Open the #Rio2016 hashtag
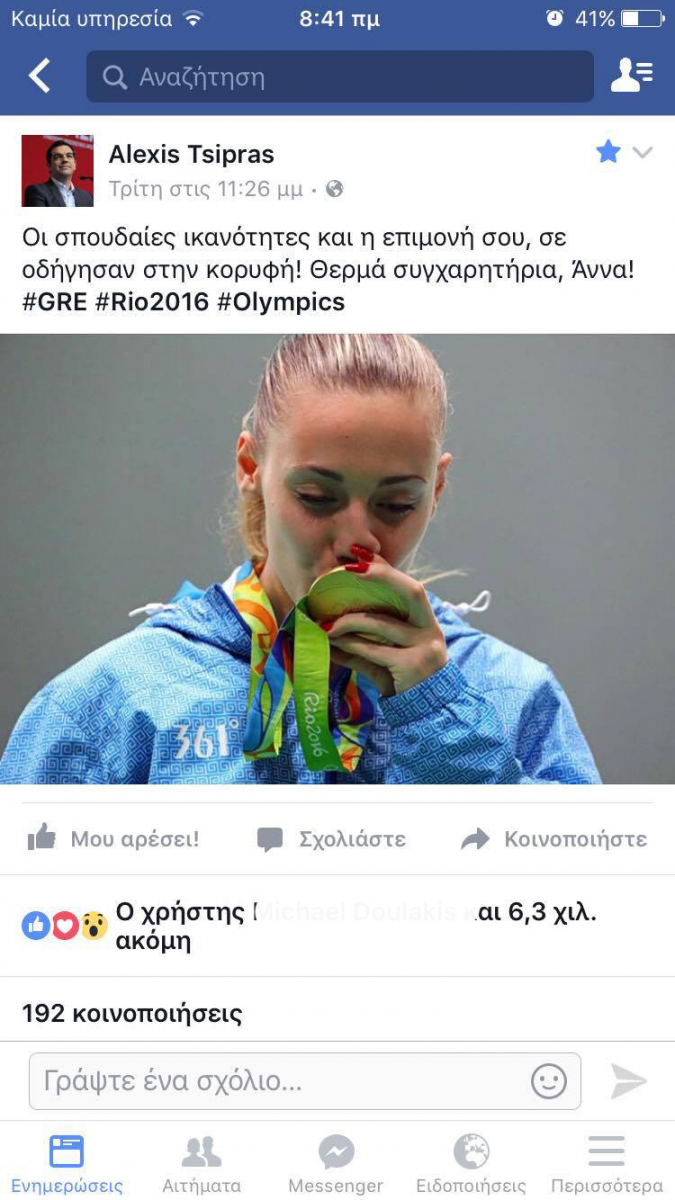This screenshot has height=1200, width=675. (x=150, y=302)
